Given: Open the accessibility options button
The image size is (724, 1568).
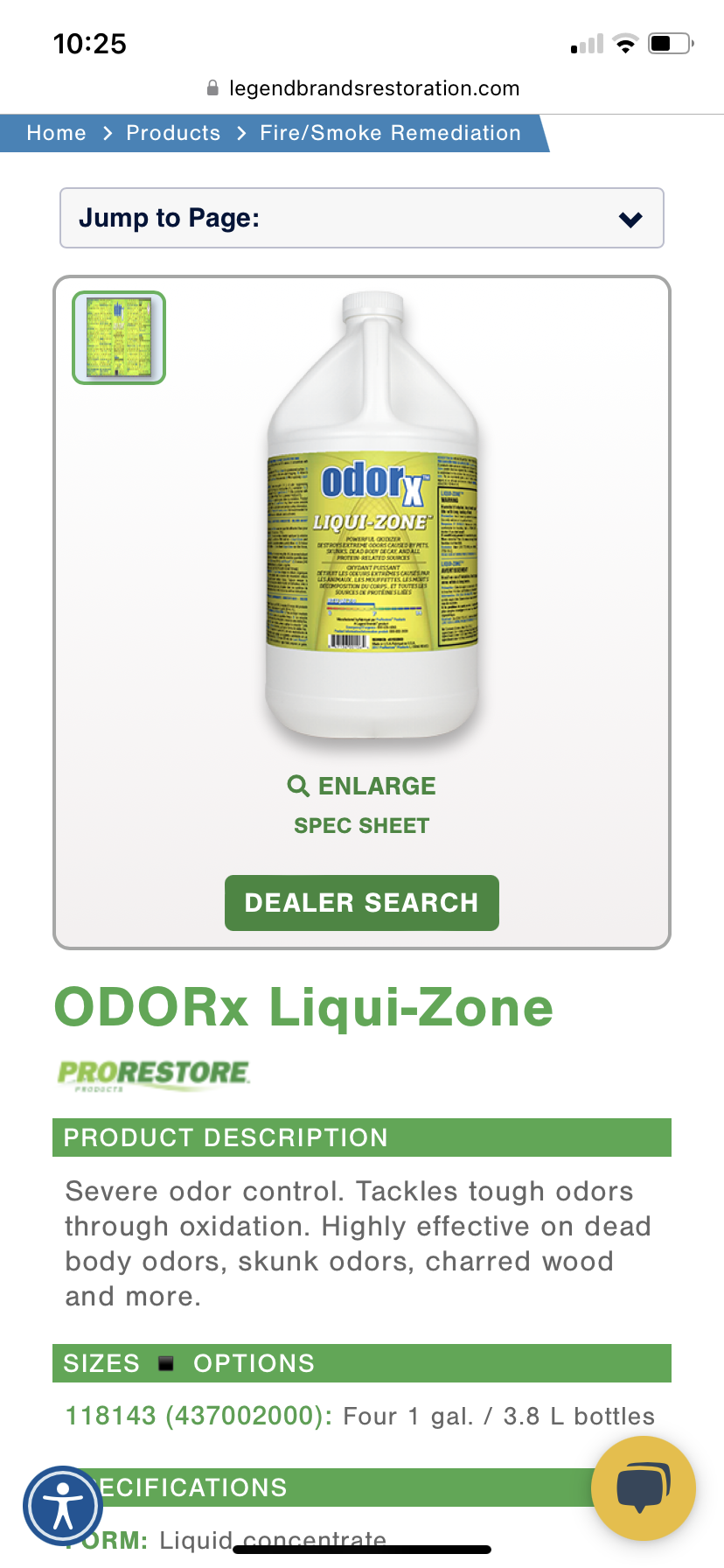Looking at the screenshot, I should point(63,1506).
